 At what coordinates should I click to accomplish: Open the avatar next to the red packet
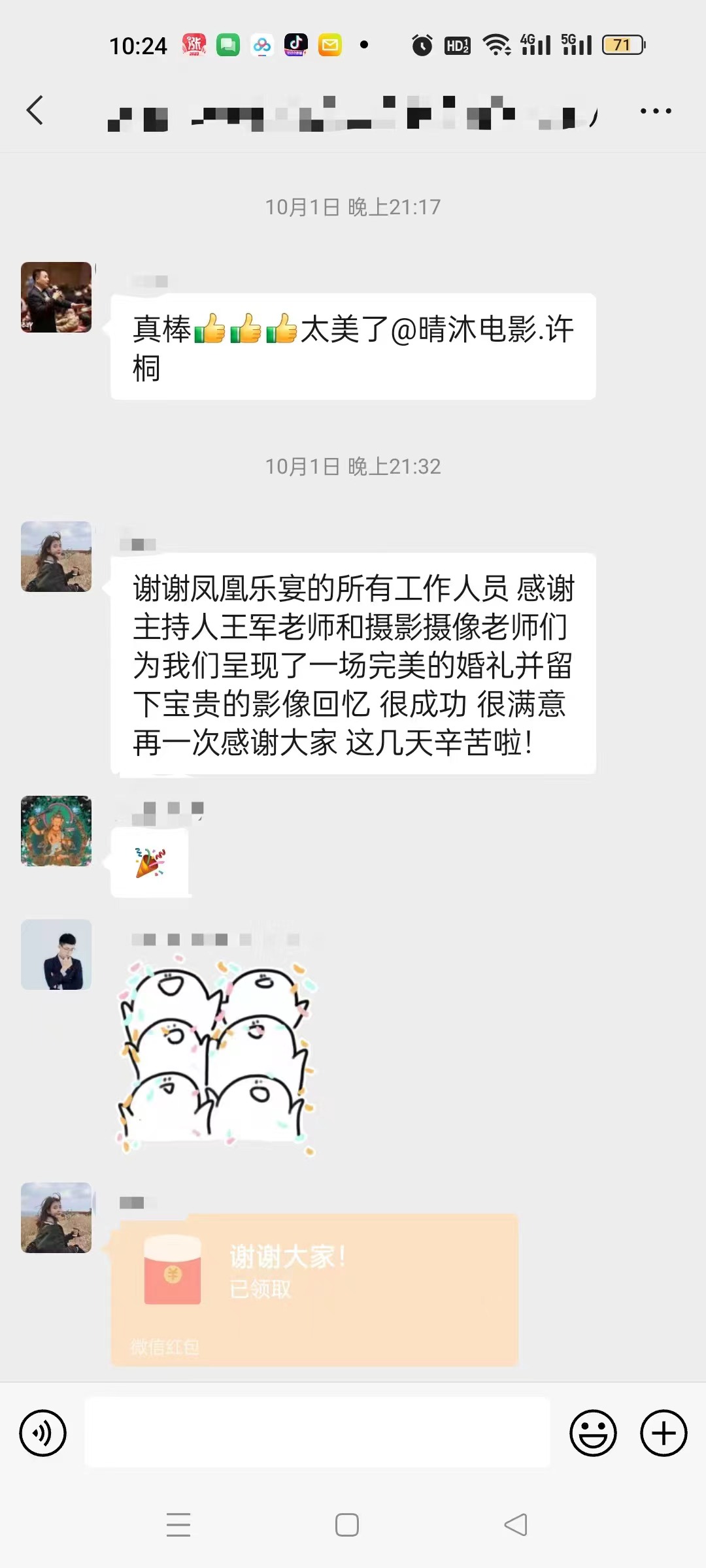56,1218
